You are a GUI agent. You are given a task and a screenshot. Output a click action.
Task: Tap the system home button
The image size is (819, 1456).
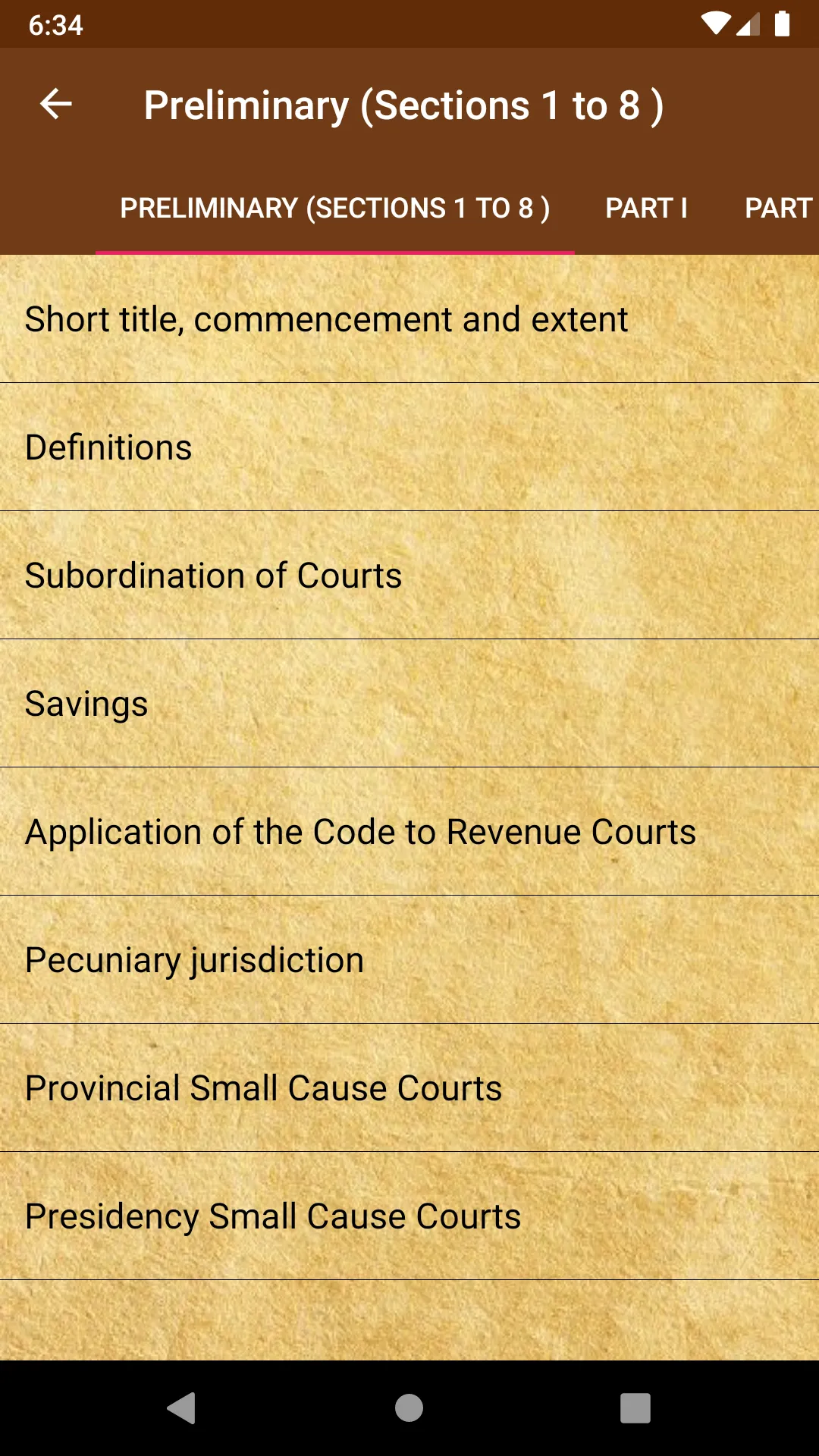click(x=409, y=1408)
